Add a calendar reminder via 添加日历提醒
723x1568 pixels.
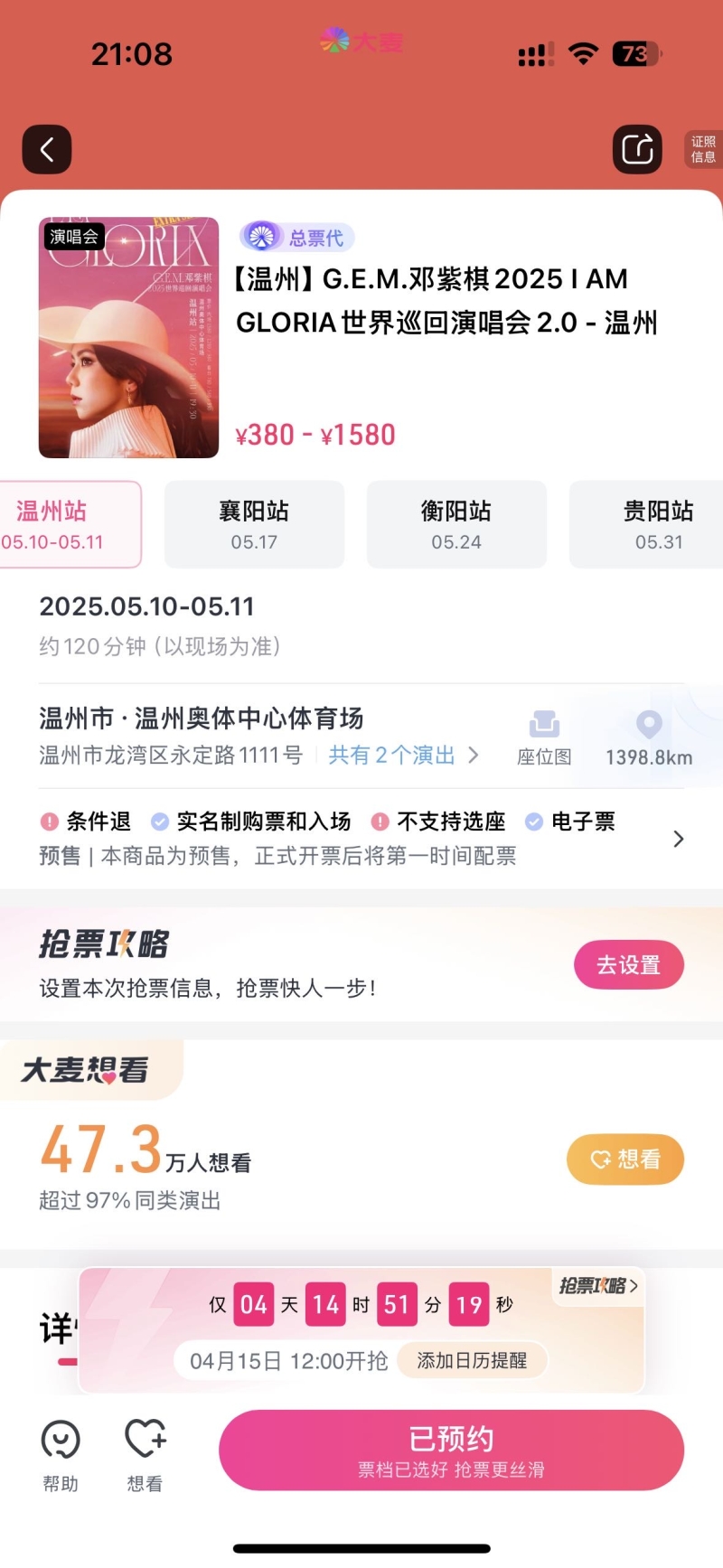click(472, 1360)
